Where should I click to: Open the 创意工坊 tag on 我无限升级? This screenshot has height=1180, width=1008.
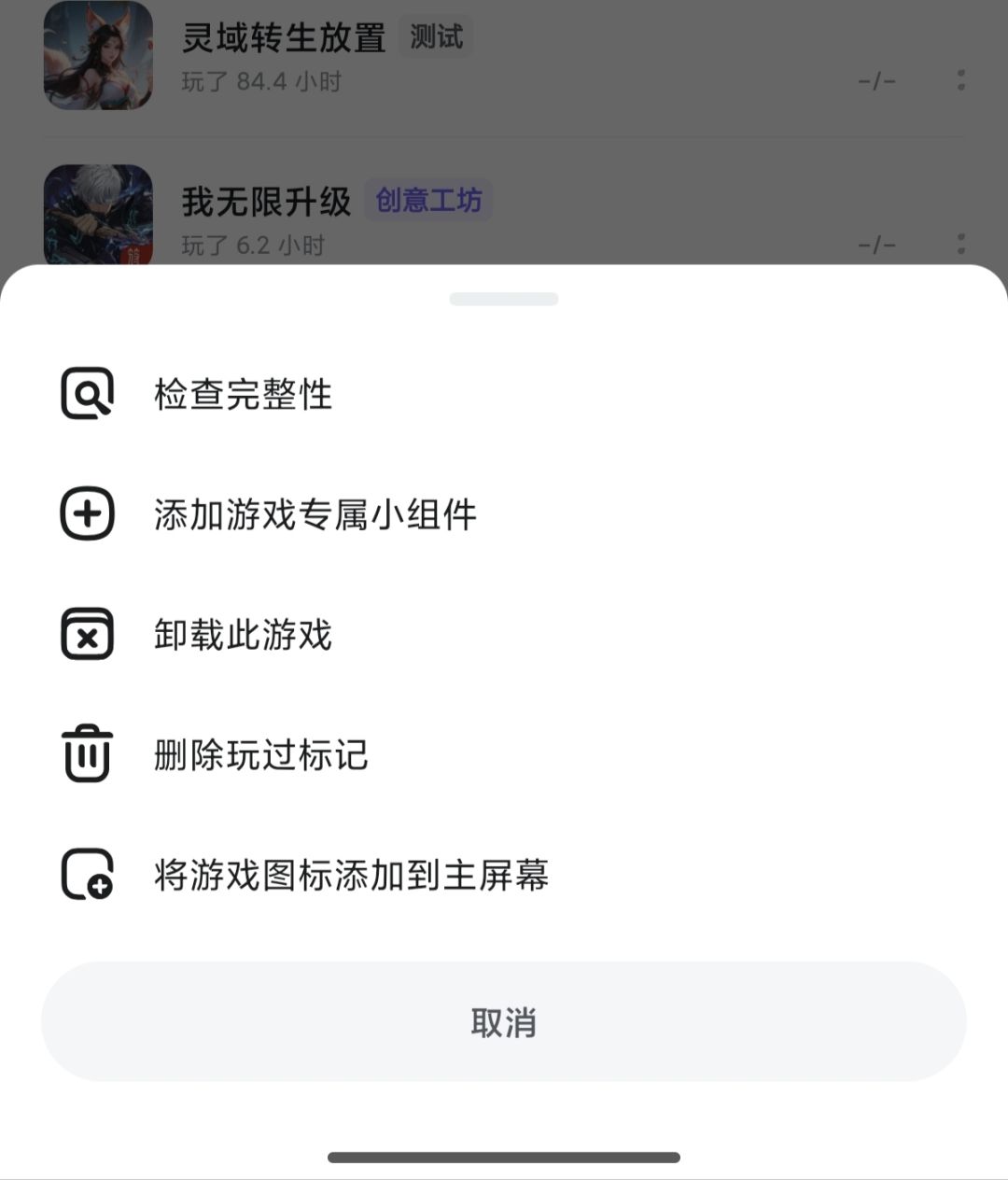[x=429, y=199]
